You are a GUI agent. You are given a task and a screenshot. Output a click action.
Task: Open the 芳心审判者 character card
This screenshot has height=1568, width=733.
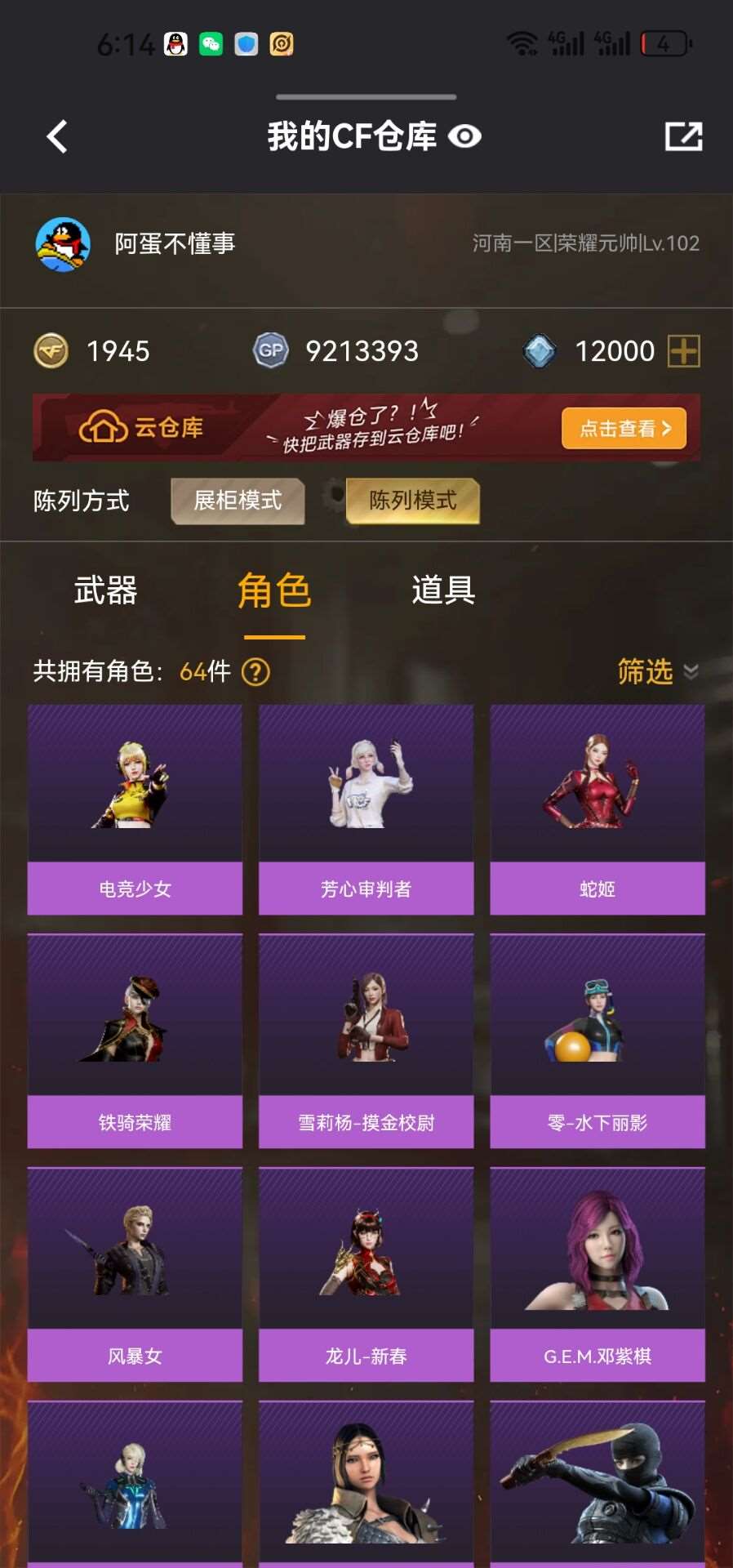point(366,808)
